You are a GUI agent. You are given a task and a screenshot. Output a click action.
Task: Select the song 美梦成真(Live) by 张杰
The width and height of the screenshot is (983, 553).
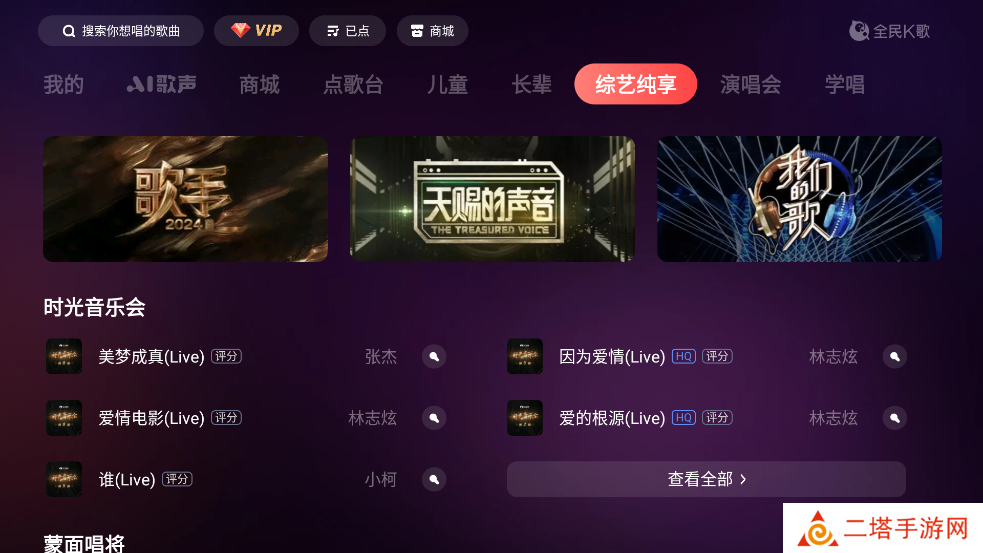[x=151, y=357]
